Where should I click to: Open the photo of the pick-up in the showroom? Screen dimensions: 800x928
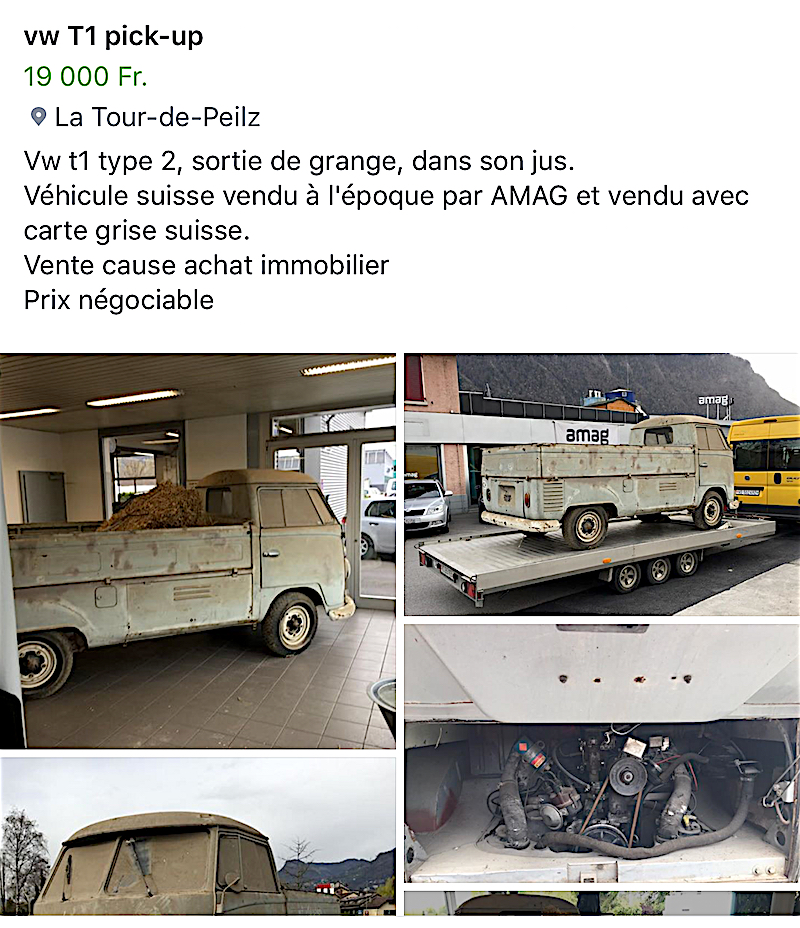pos(198,550)
